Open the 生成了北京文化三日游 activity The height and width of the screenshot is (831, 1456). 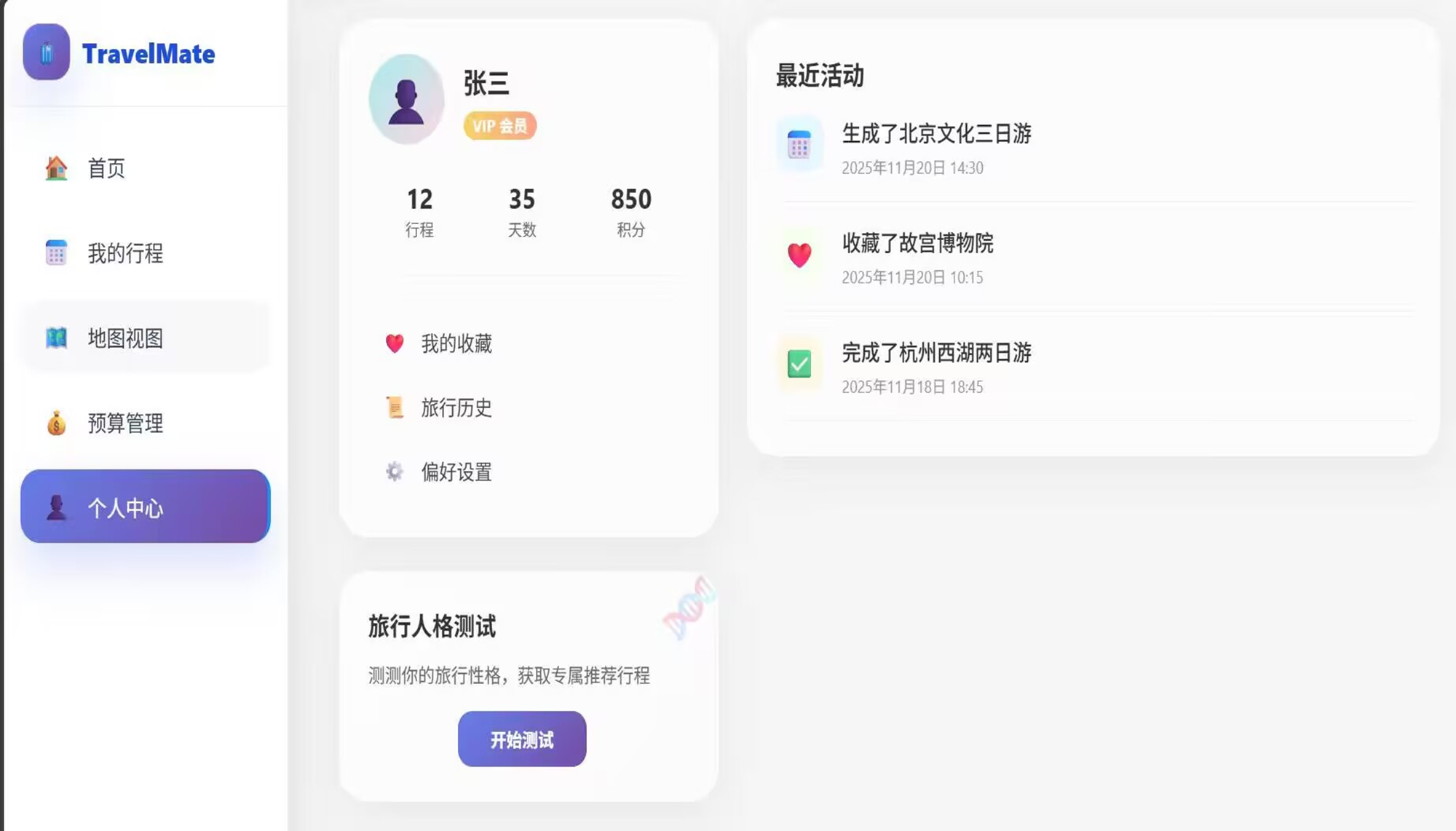pos(936,135)
